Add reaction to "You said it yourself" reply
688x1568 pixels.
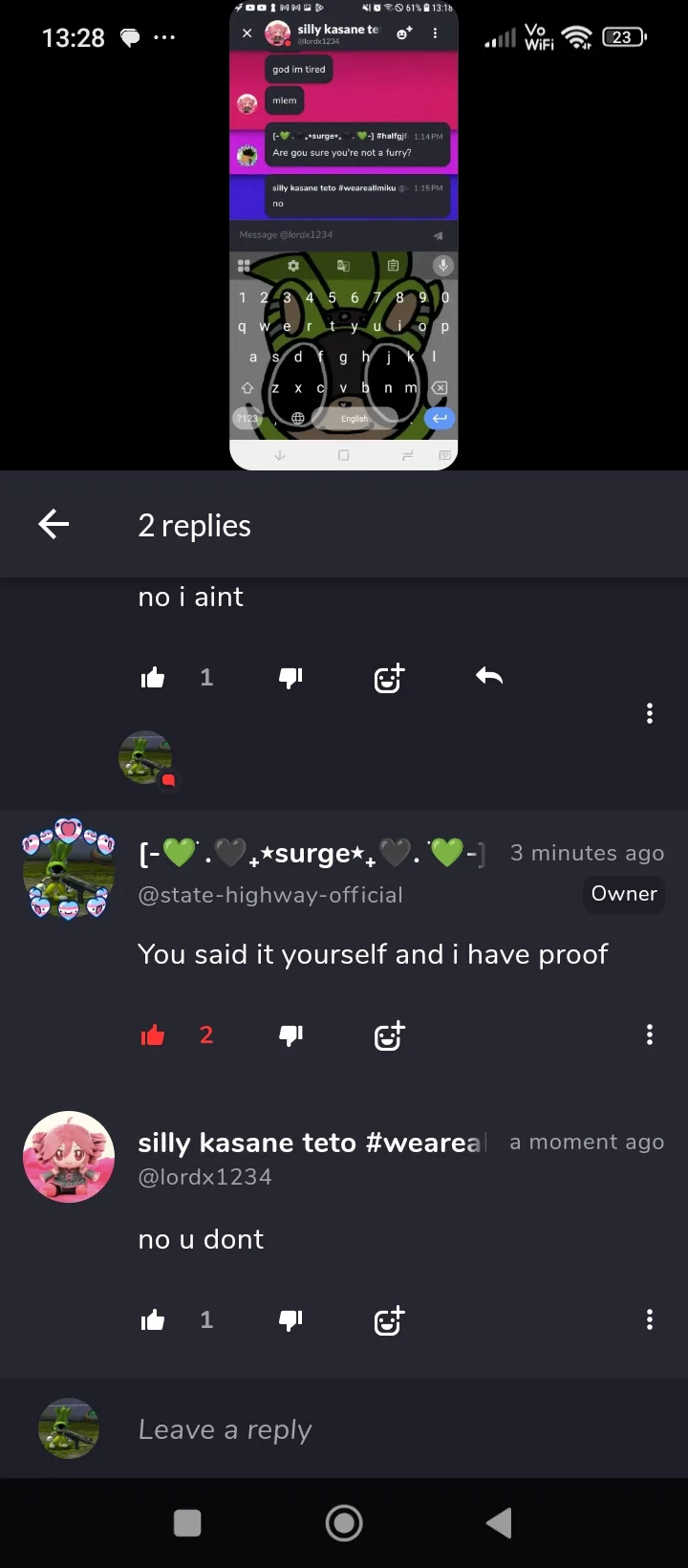click(x=389, y=1035)
